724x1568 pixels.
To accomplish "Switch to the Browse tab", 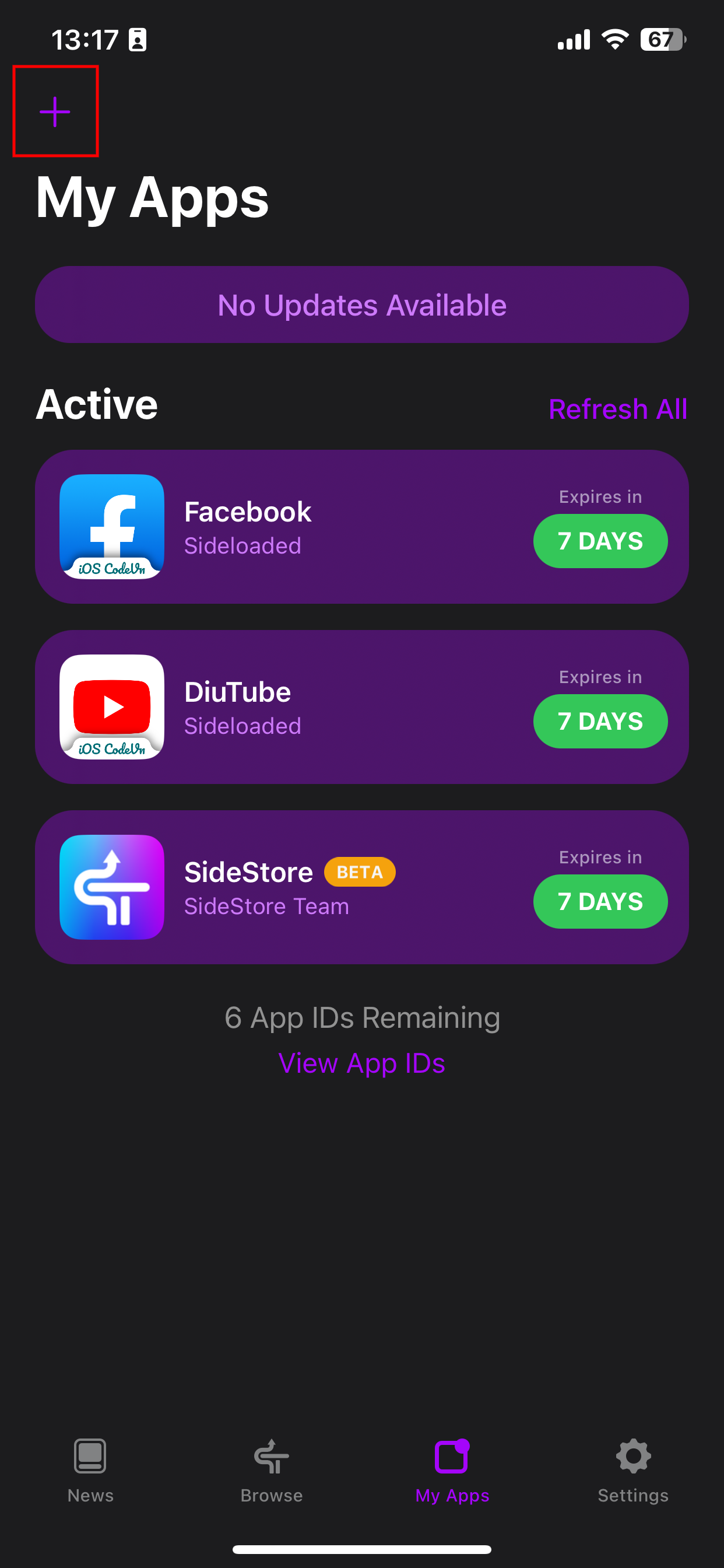I will [271, 1471].
